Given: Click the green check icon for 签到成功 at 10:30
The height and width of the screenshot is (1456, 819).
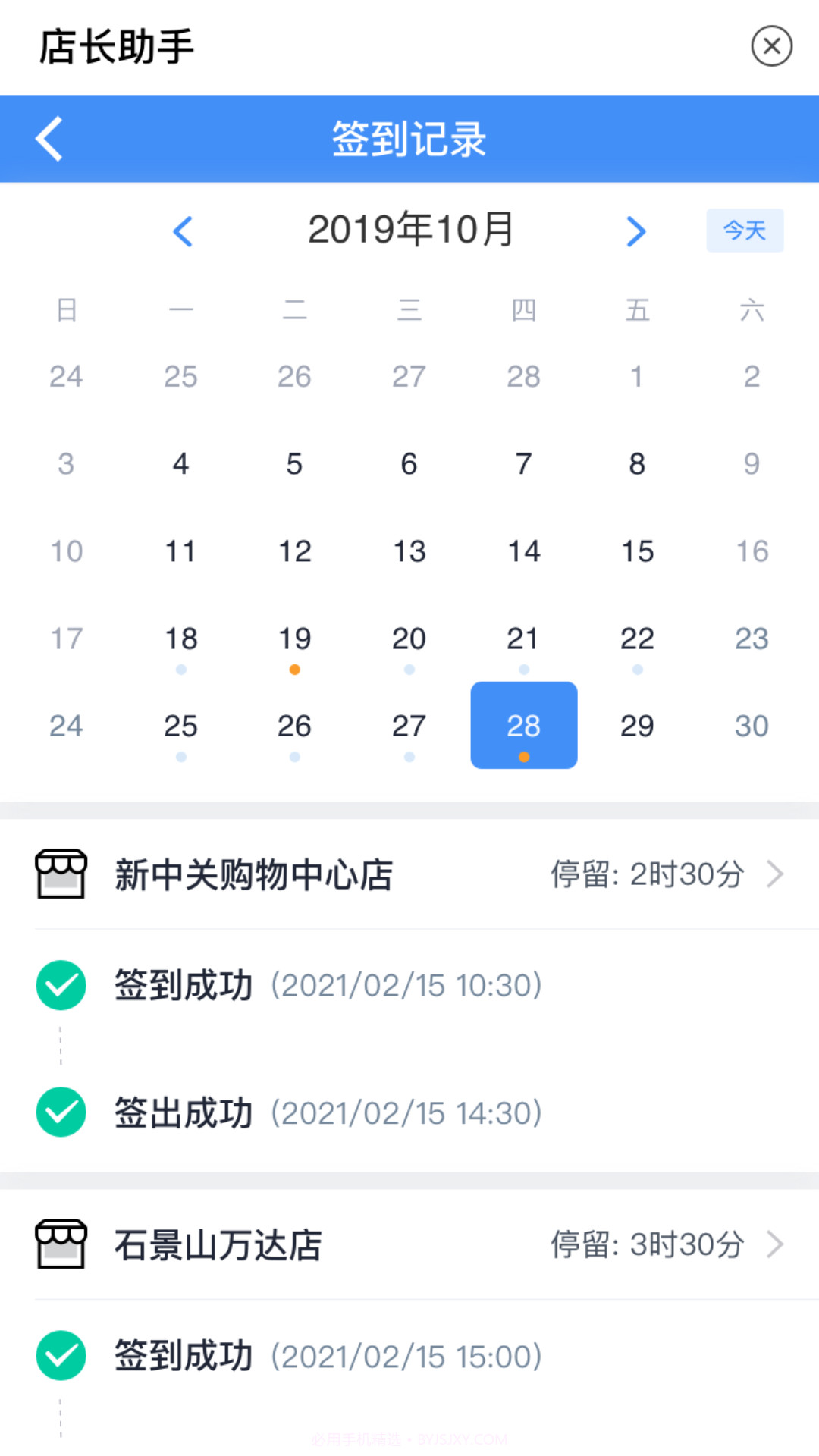Looking at the screenshot, I should coord(61,985).
